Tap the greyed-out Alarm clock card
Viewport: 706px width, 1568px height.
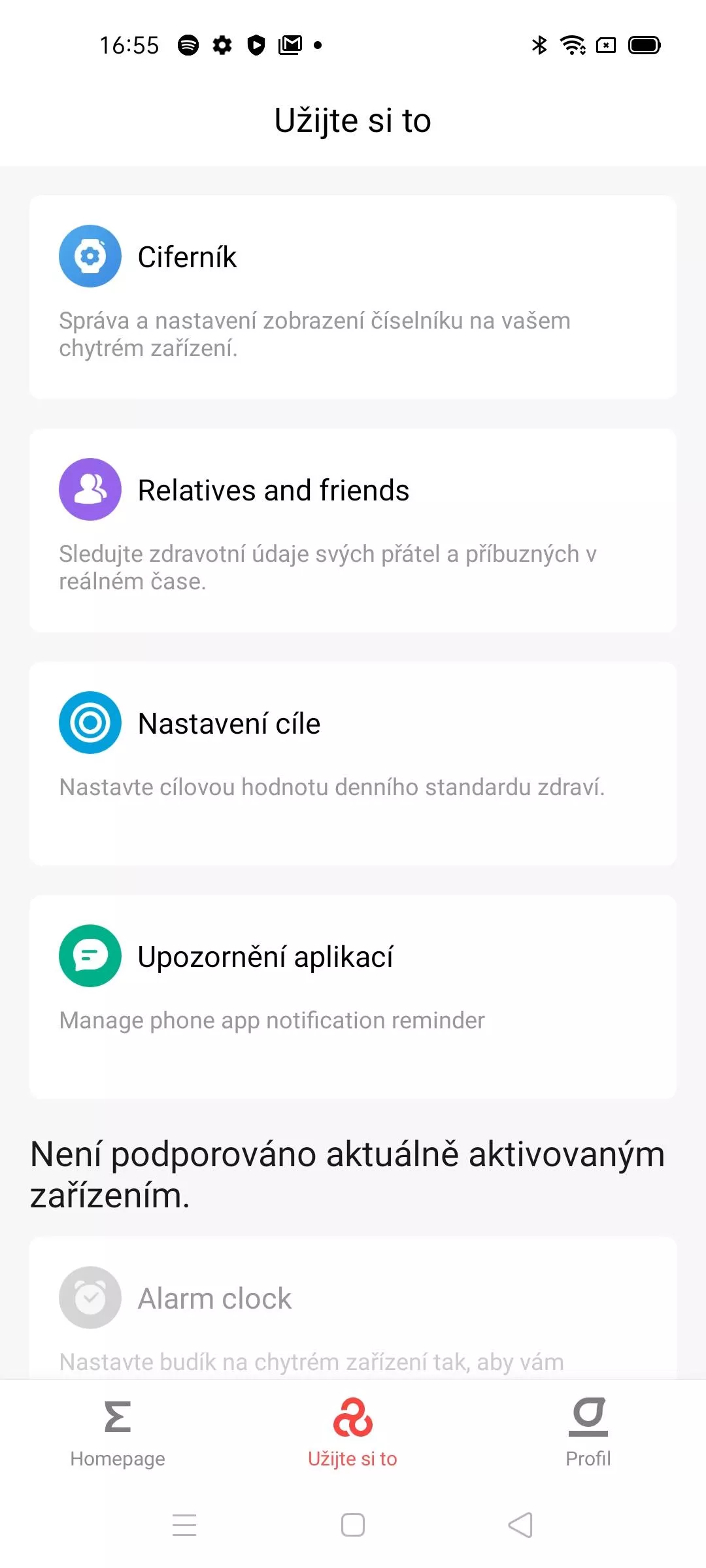coord(353,1307)
